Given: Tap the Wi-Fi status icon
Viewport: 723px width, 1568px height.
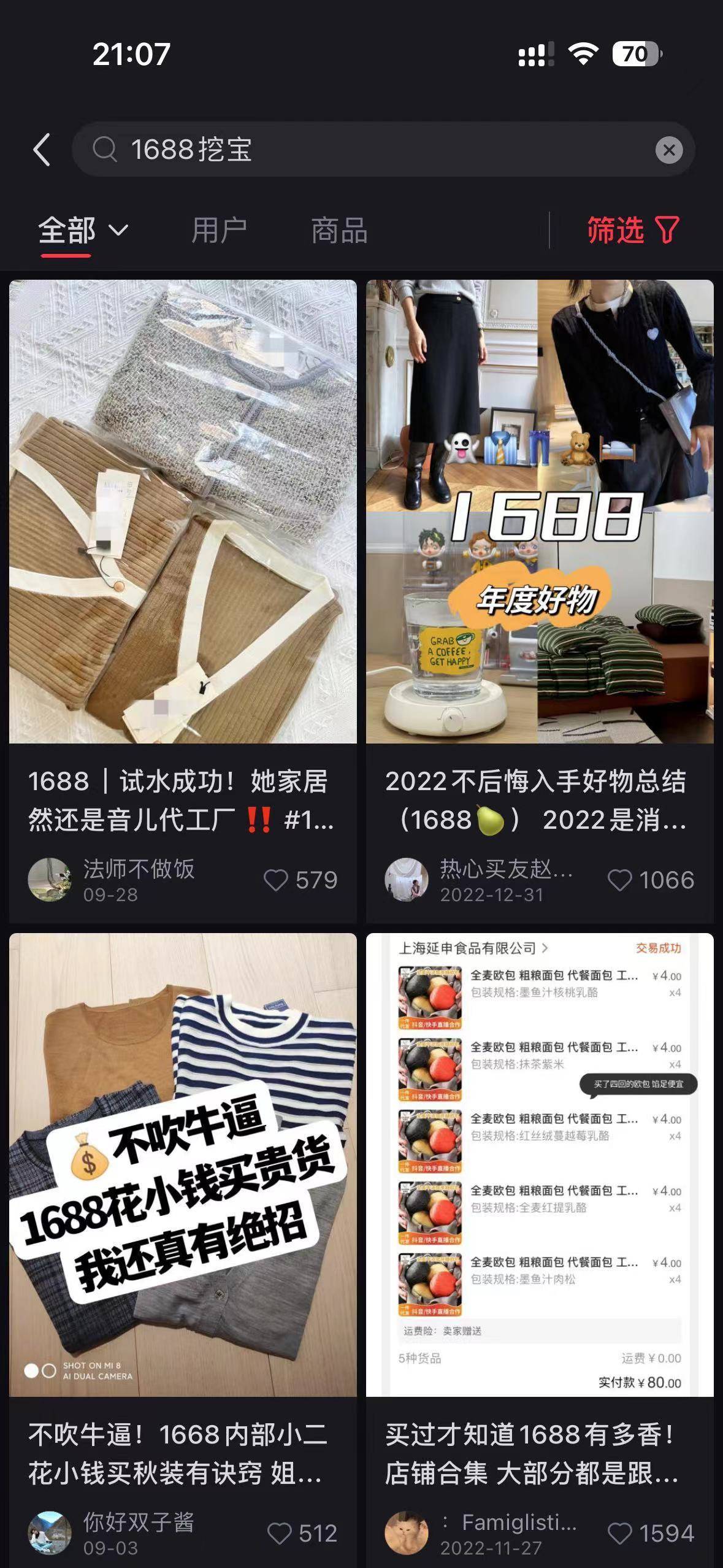Looking at the screenshot, I should point(583,55).
